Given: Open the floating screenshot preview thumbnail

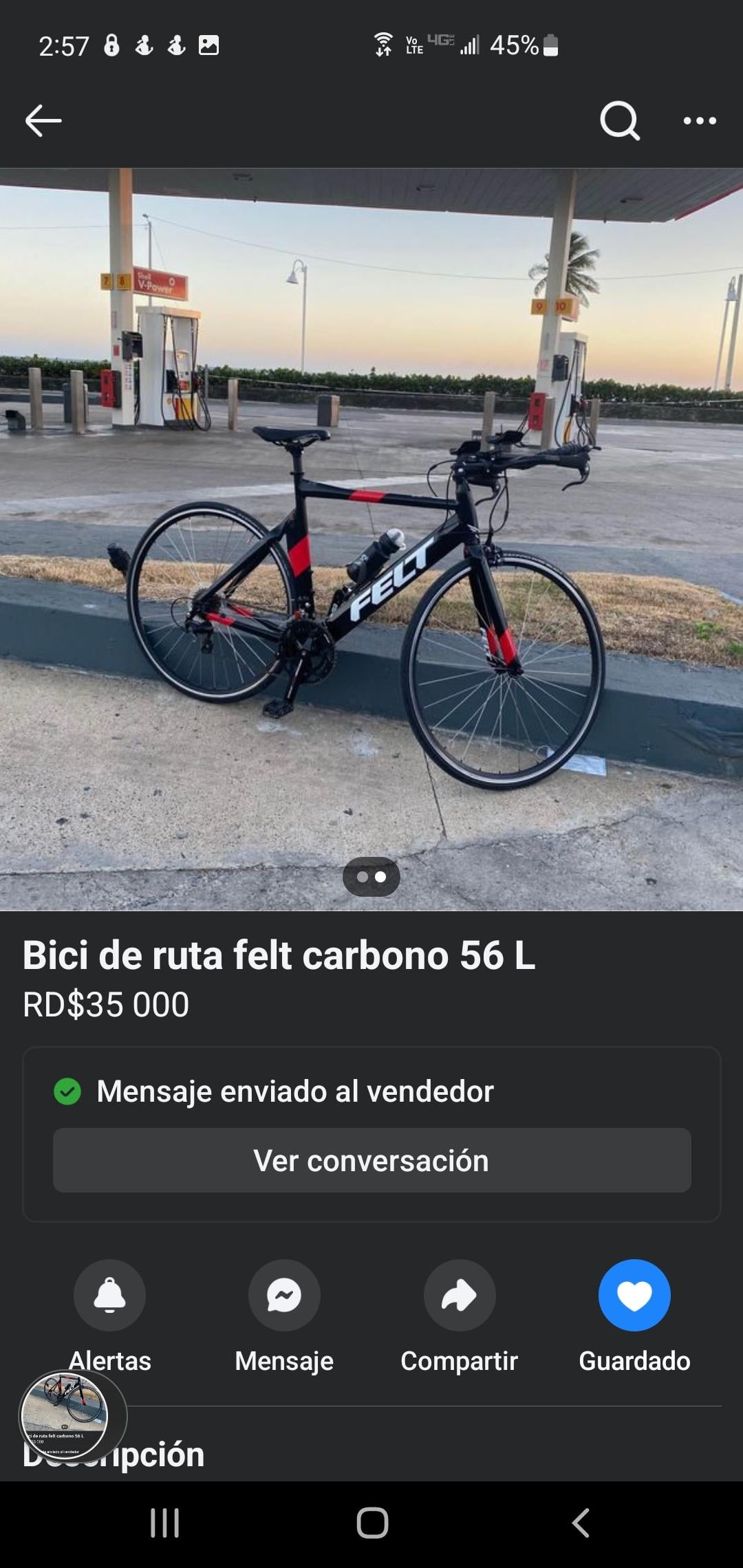Looking at the screenshot, I should point(65,1415).
